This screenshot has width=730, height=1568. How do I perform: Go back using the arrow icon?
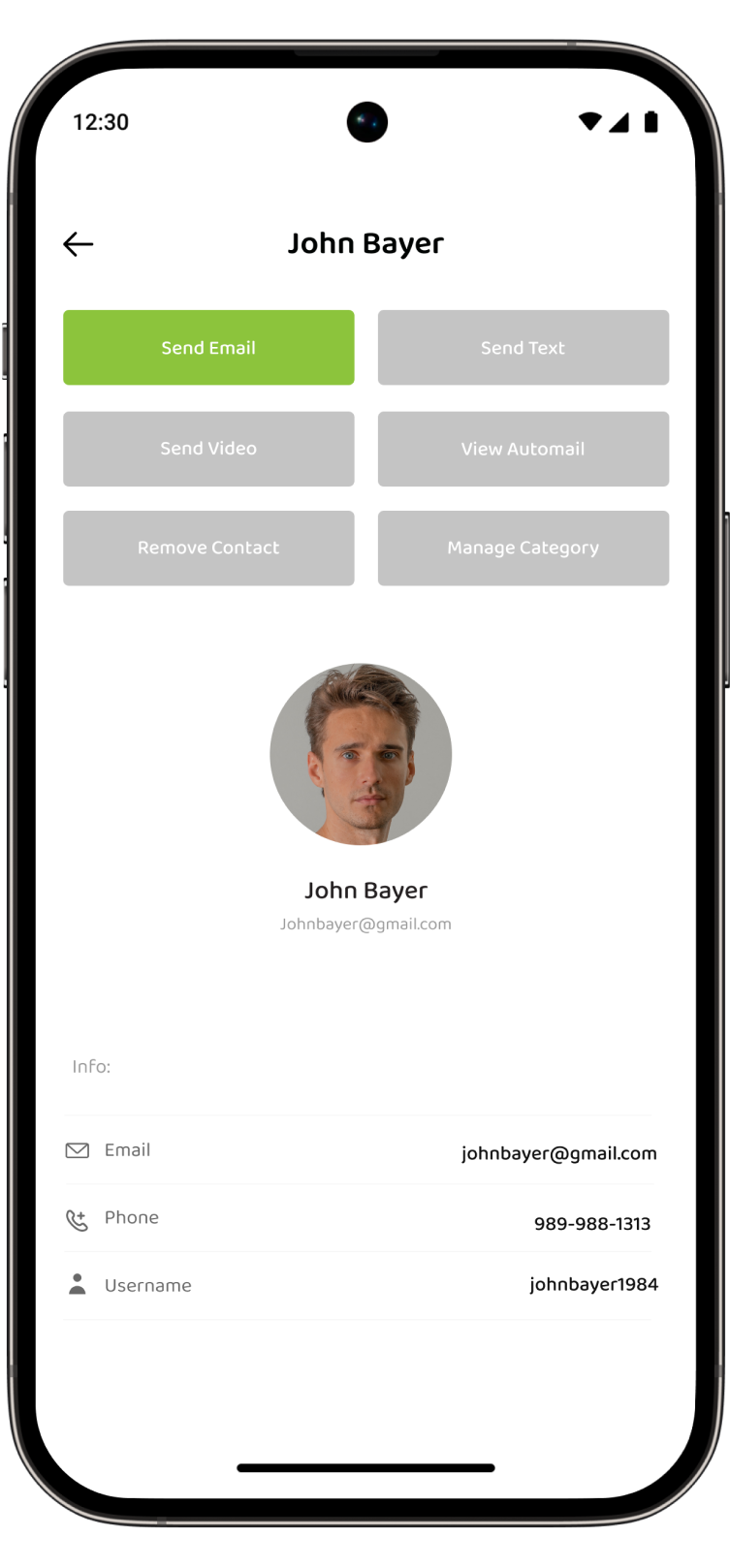point(79,244)
